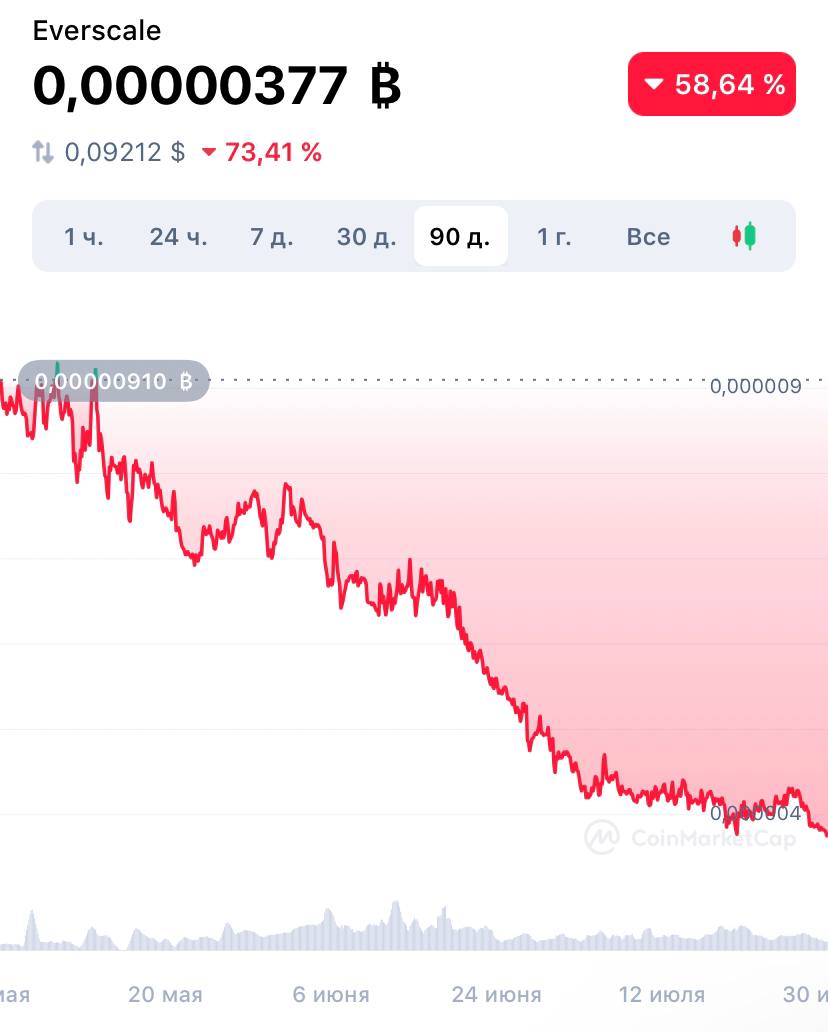Show all-time chart with Все
Image resolution: width=828 pixels, height=1032 pixels.
point(648,237)
